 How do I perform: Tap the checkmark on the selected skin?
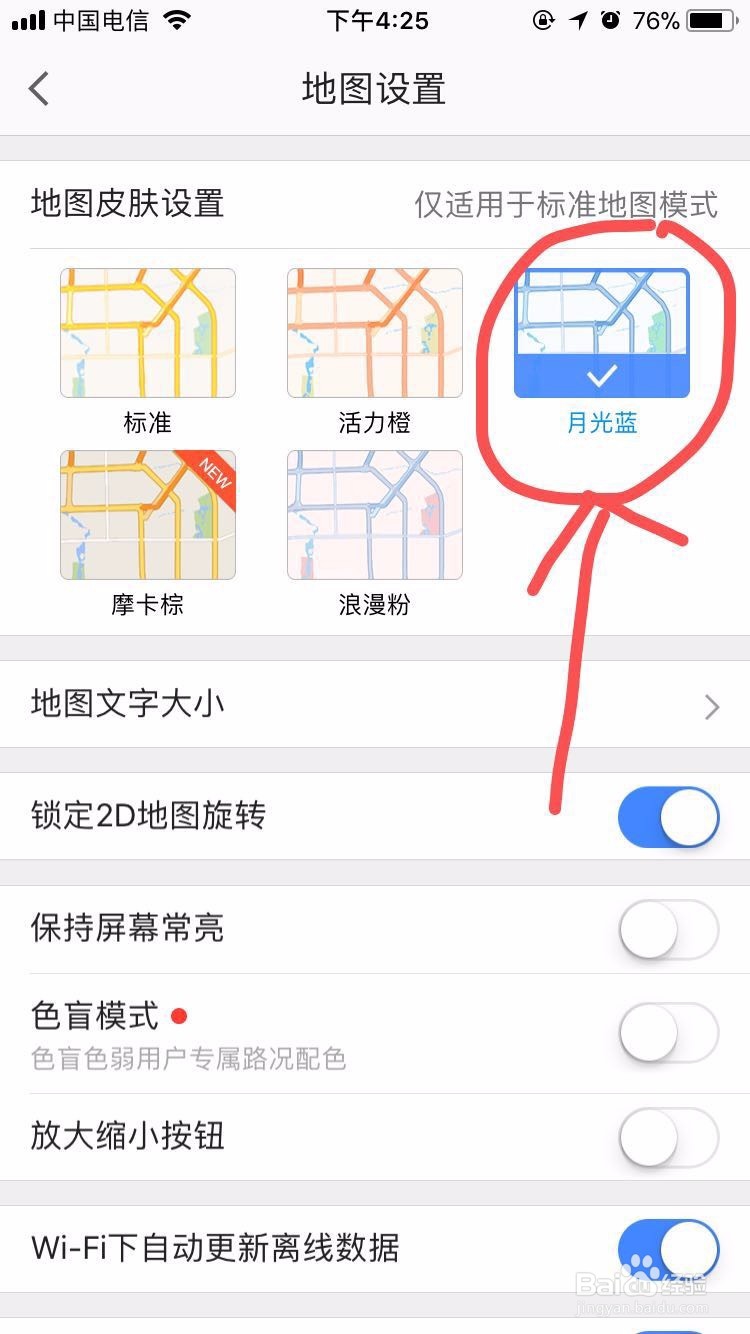click(600, 375)
